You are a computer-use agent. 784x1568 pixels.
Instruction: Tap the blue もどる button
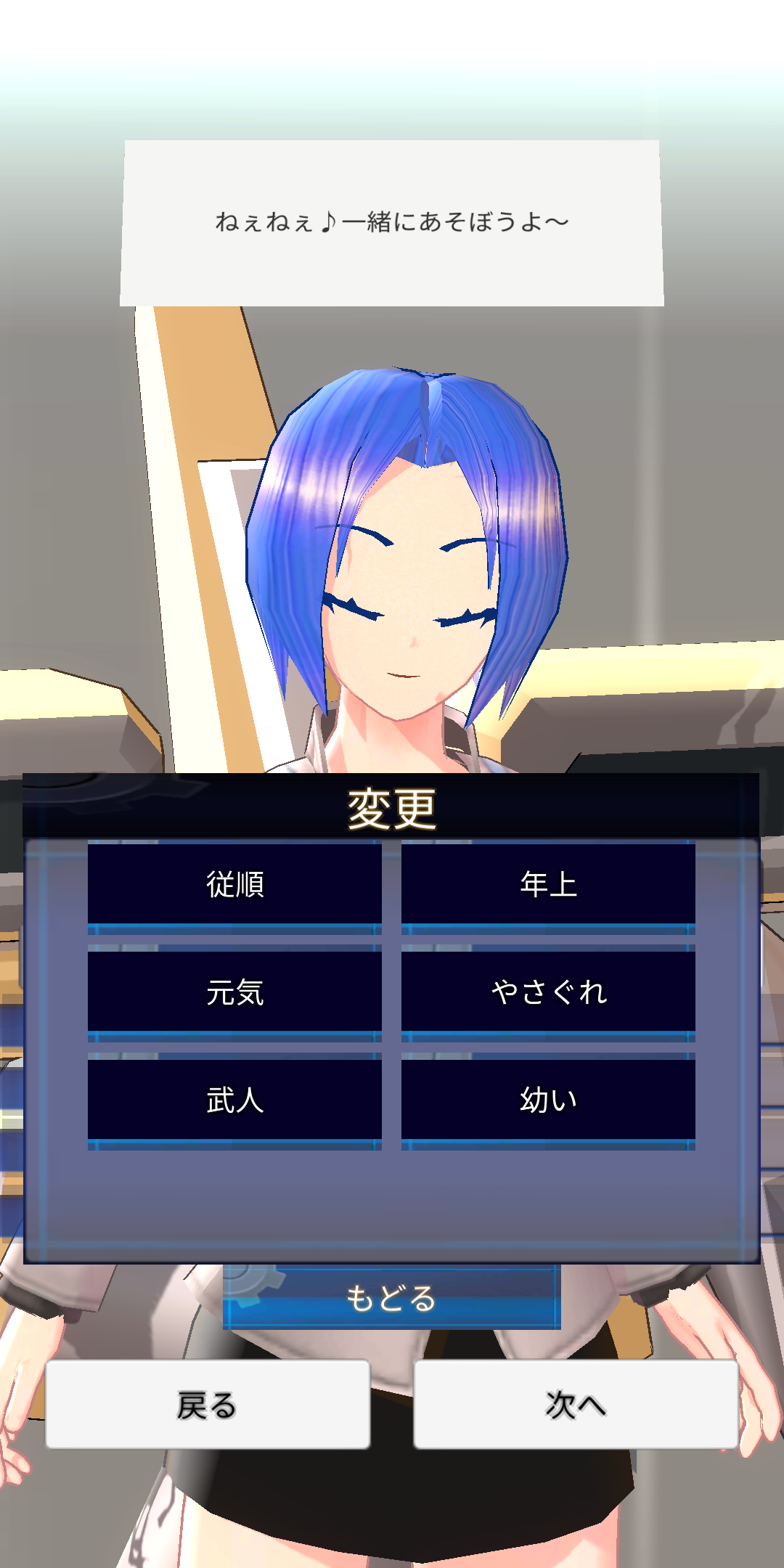point(392,1297)
